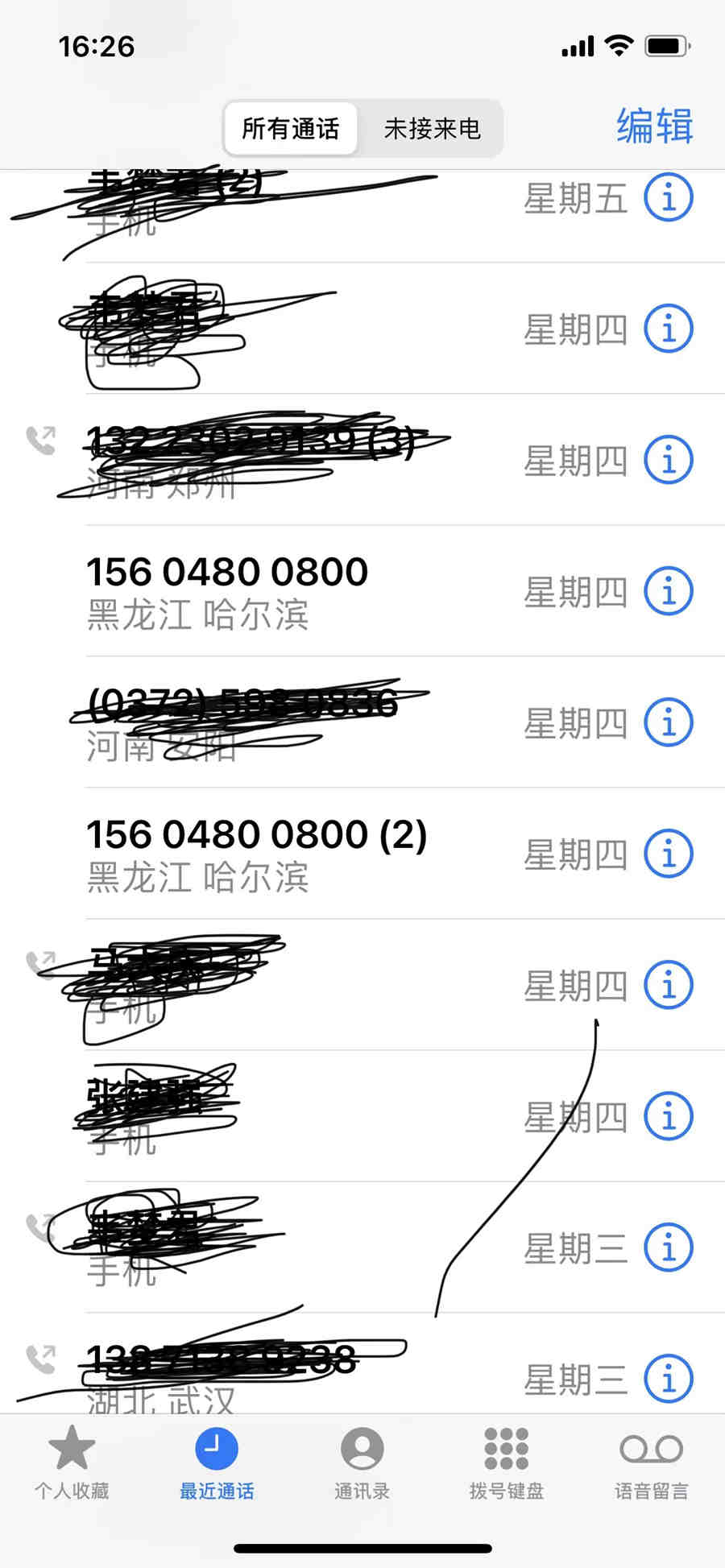725x1568 pixels.
Task: Select the 所有通话 segment
Action: coord(291,129)
